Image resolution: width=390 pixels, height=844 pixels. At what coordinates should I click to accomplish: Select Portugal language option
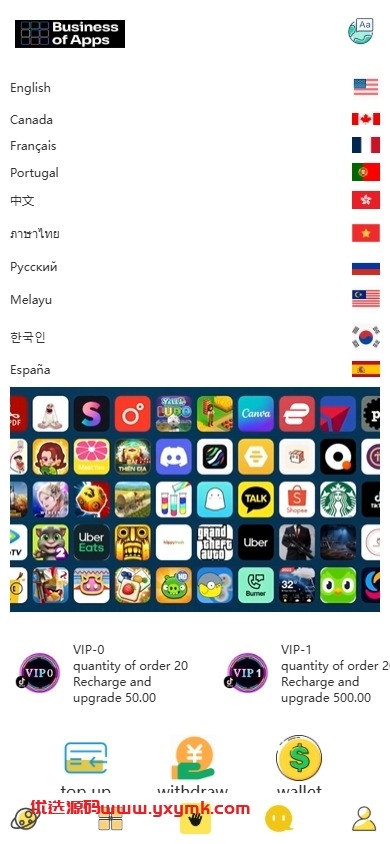[x=195, y=173]
